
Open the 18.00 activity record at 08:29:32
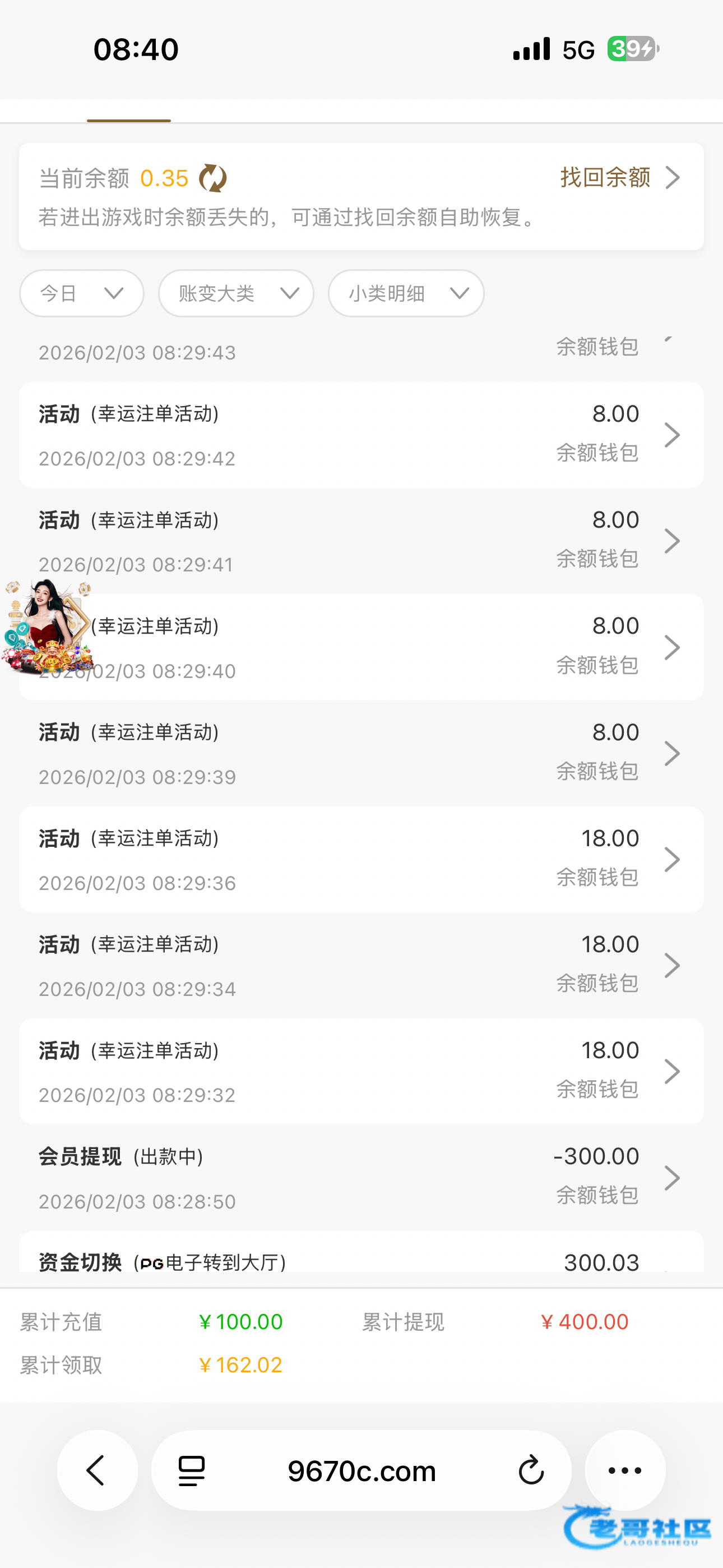361,1071
